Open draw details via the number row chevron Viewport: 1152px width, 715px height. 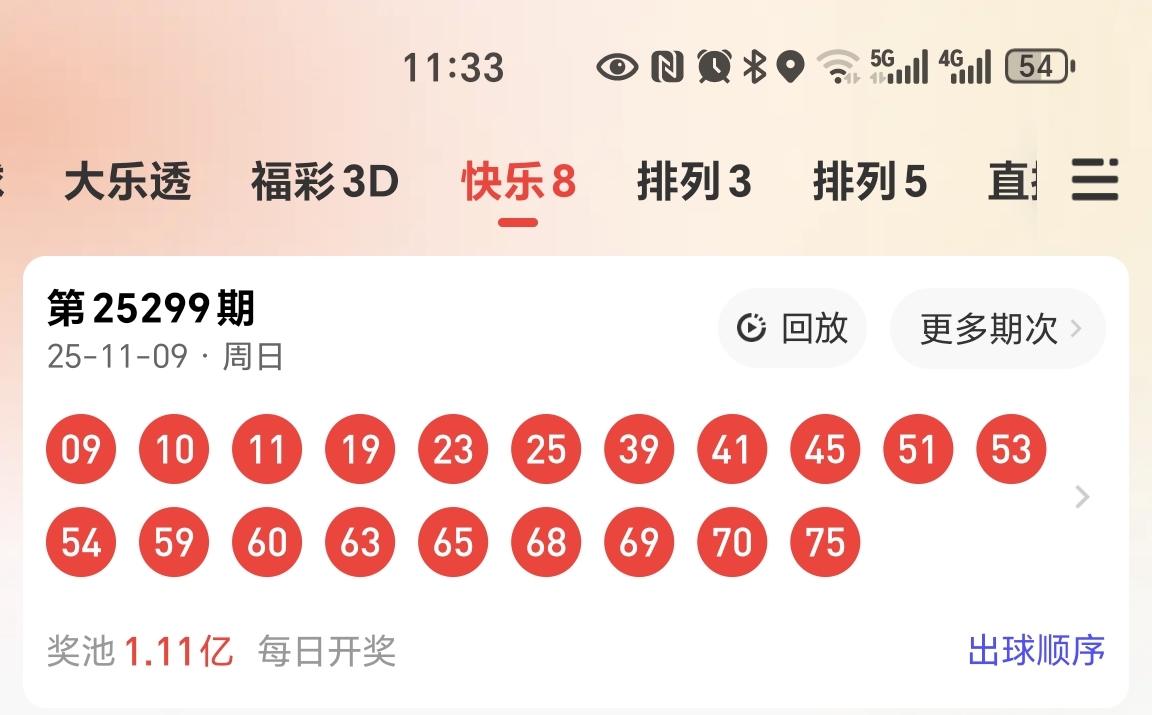tap(1081, 497)
